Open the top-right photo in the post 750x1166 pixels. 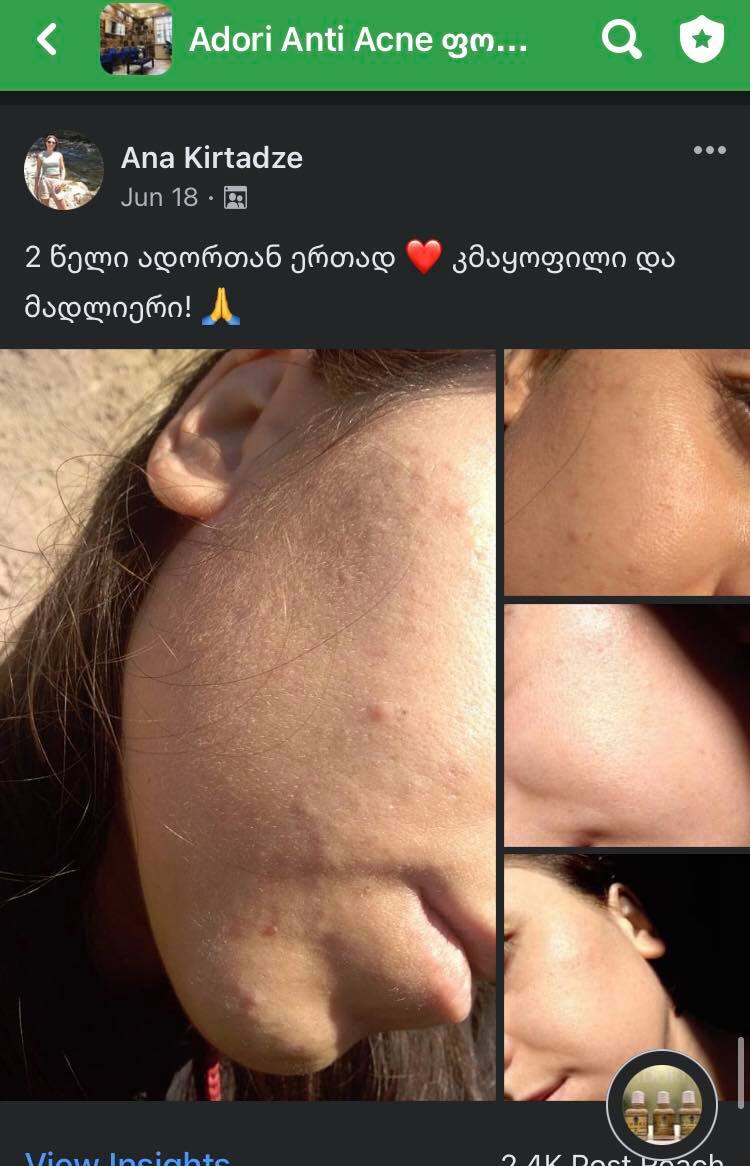[x=627, y=472]
